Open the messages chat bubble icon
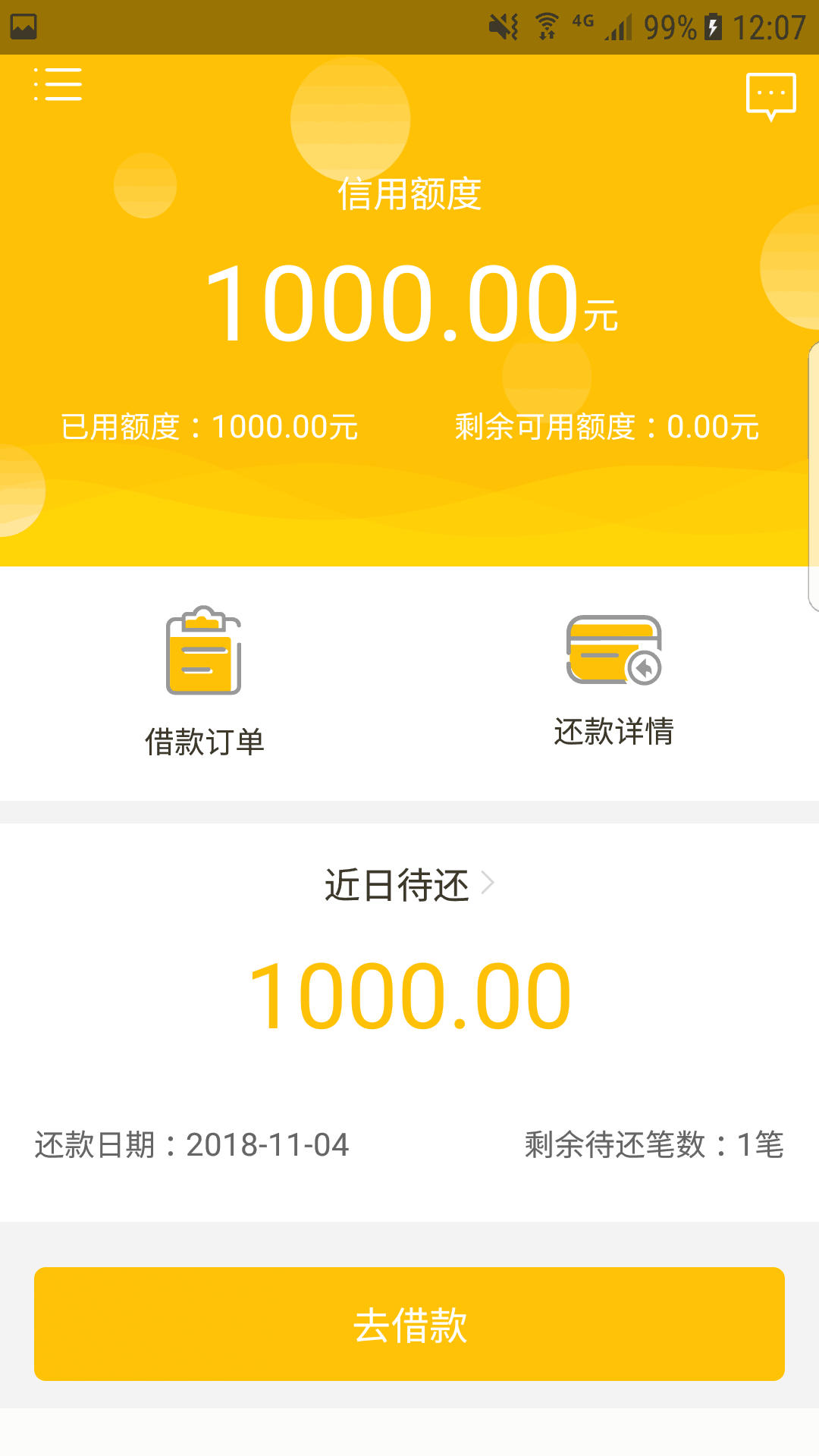This screenshot has width=819, height=1456. pos(770,96)
